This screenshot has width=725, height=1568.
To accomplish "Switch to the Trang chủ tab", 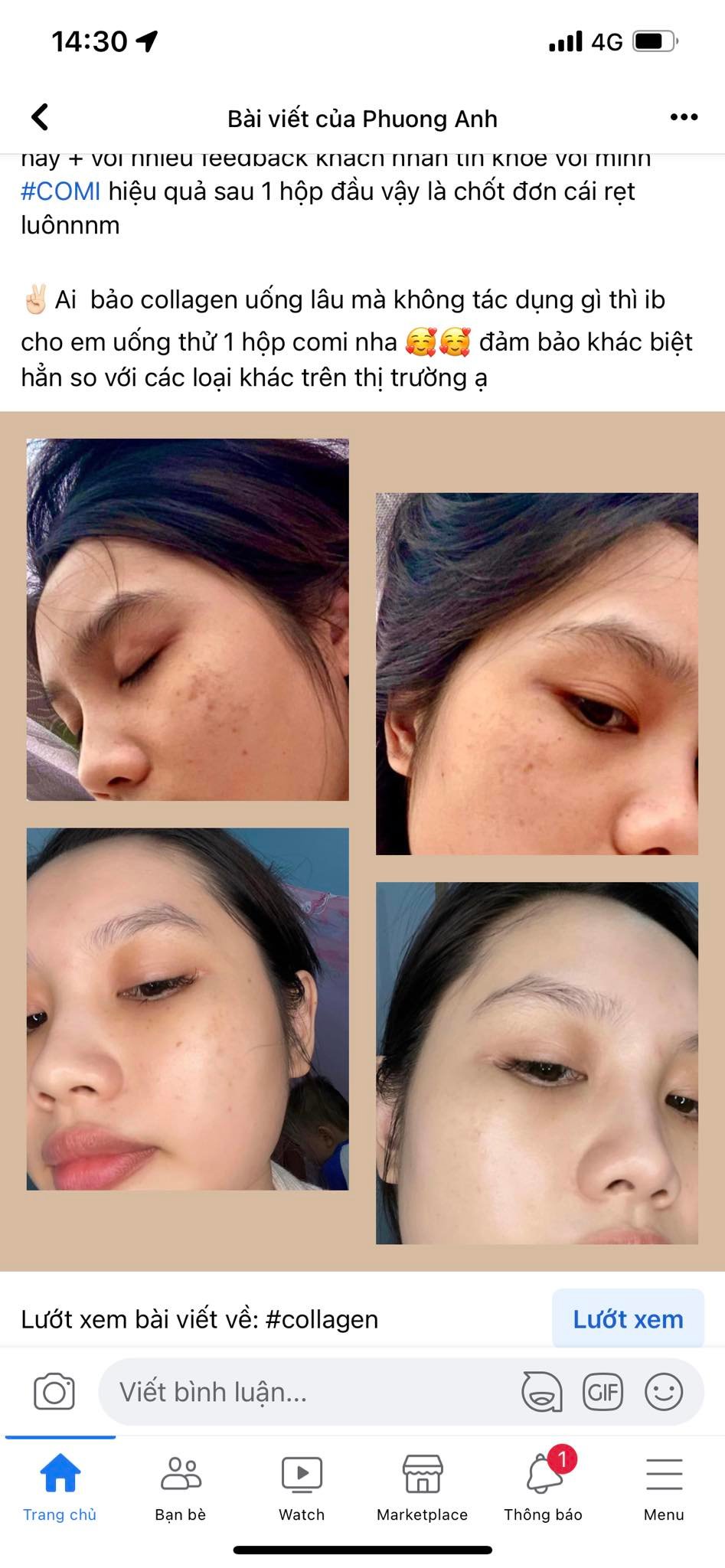I will 60,1487.
